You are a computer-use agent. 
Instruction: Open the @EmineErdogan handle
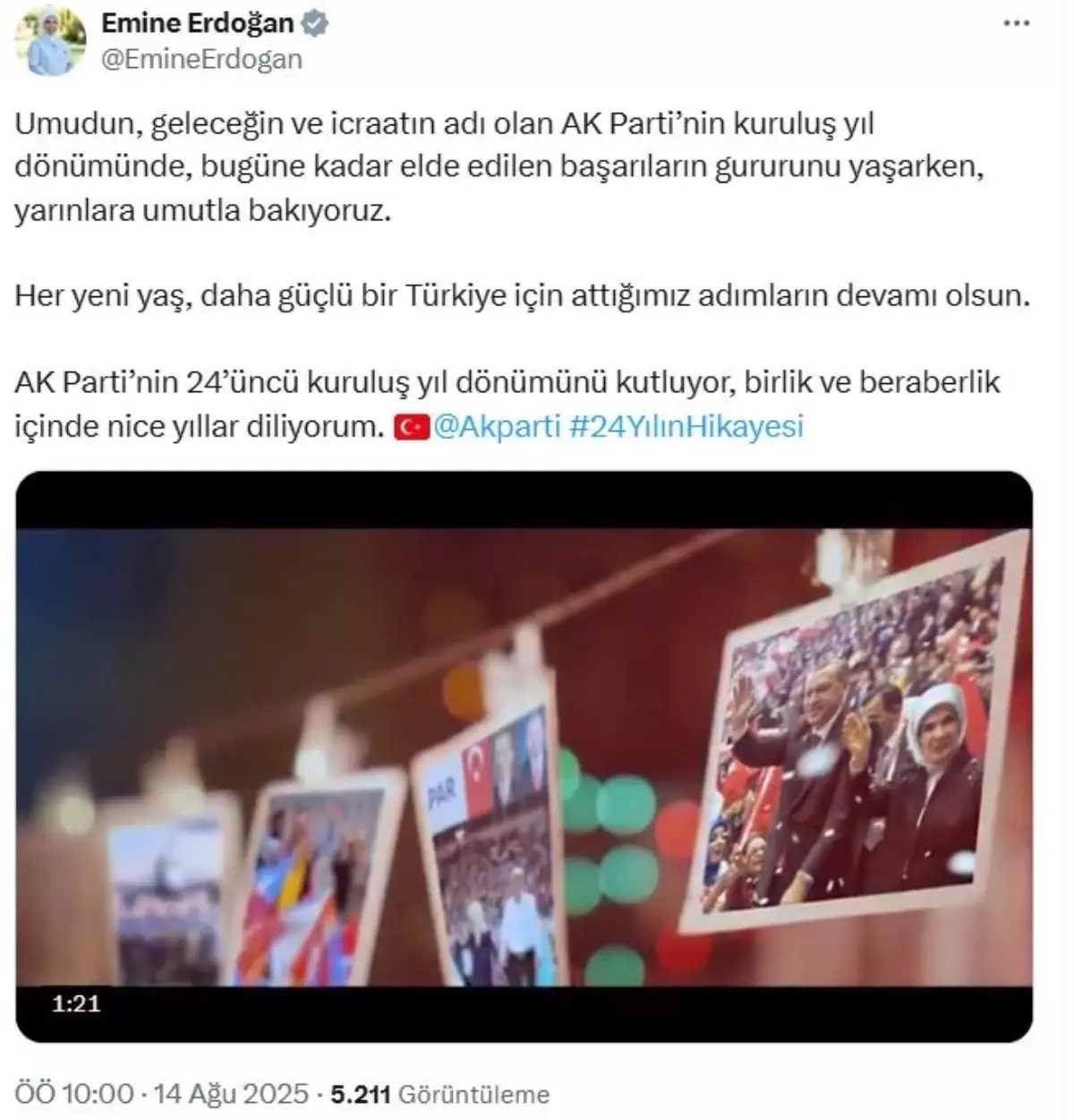click(x=201, y=59)
